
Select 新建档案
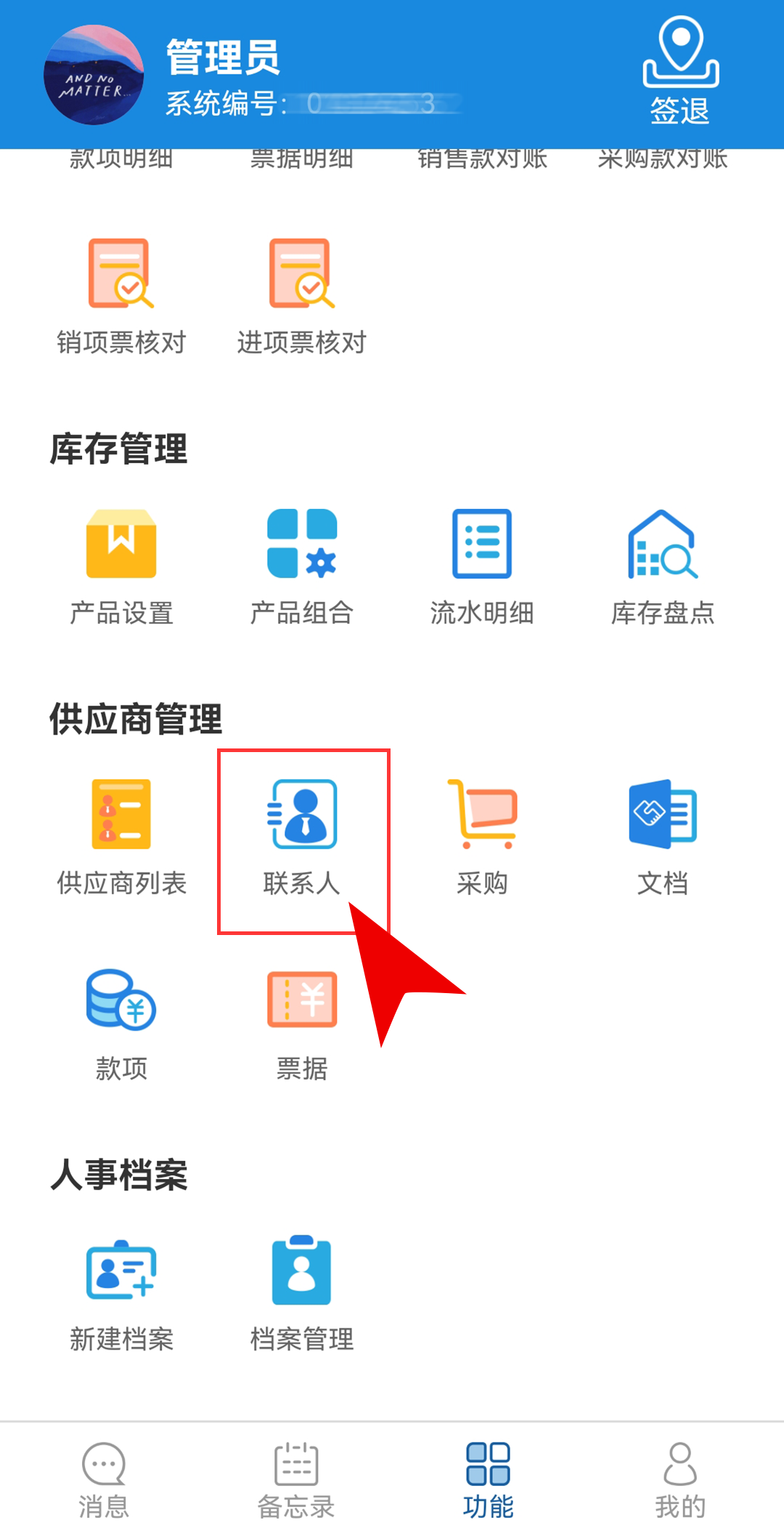[x=121, y=1292]
